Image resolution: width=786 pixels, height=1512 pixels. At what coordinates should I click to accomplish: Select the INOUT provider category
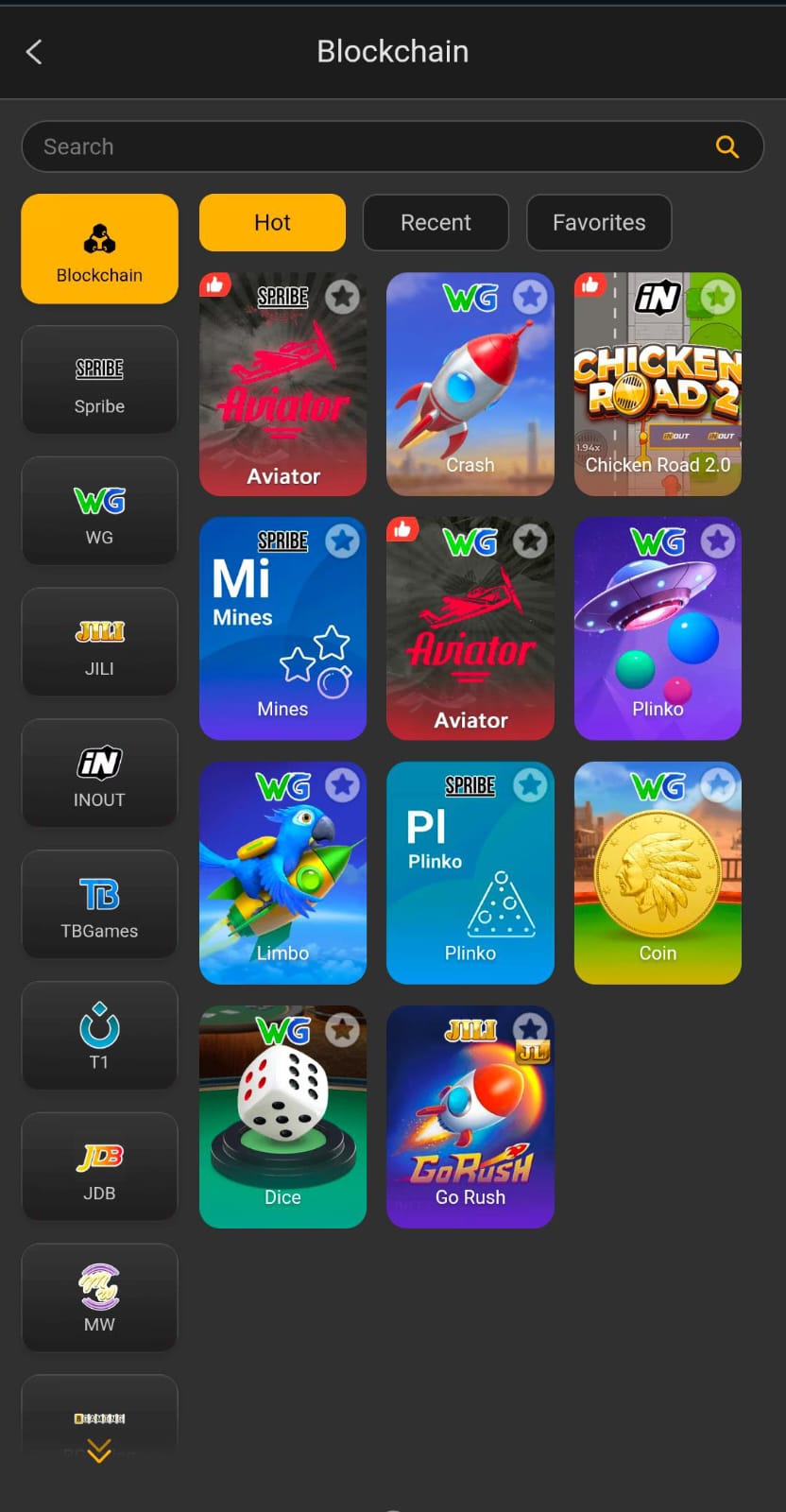99,774
